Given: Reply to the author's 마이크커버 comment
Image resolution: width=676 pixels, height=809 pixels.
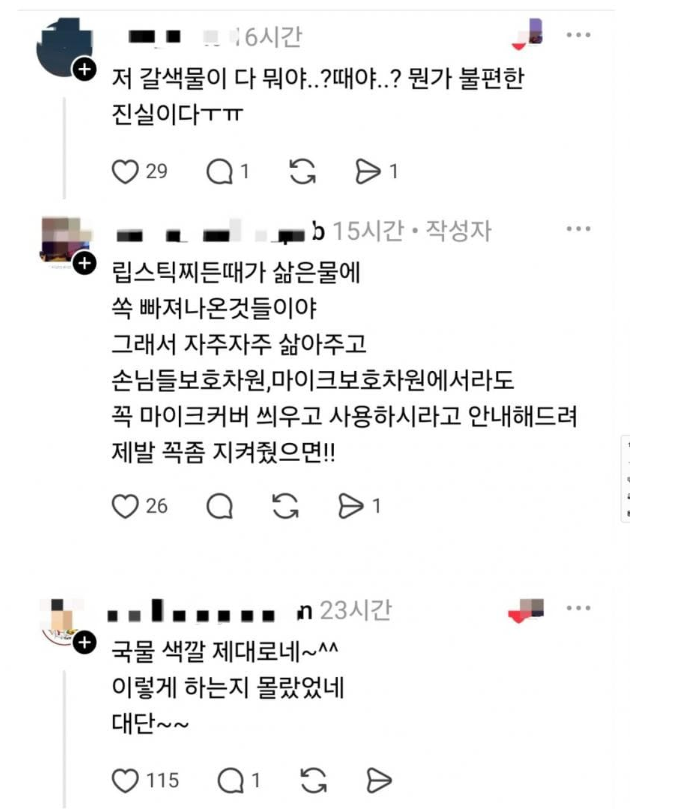Looking at the screenshot, I should [220, 507].
